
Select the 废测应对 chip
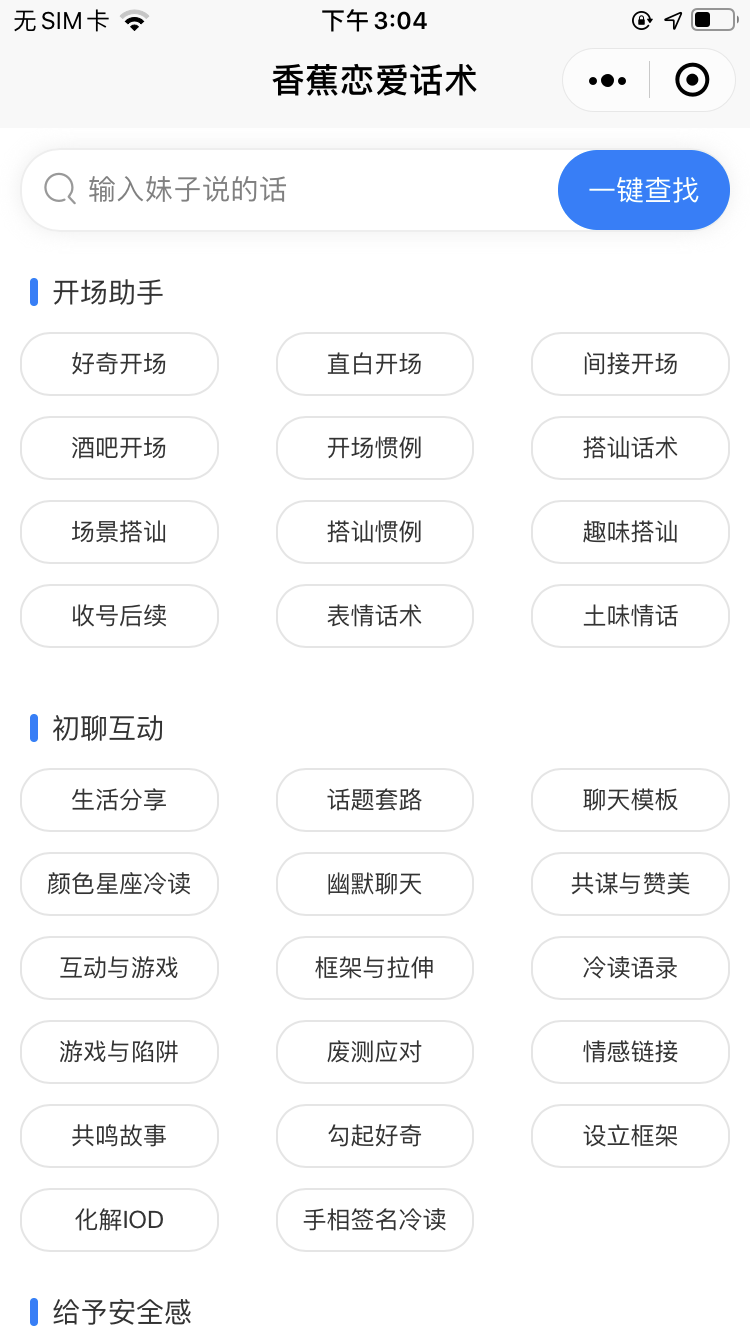click(375, 1052)
